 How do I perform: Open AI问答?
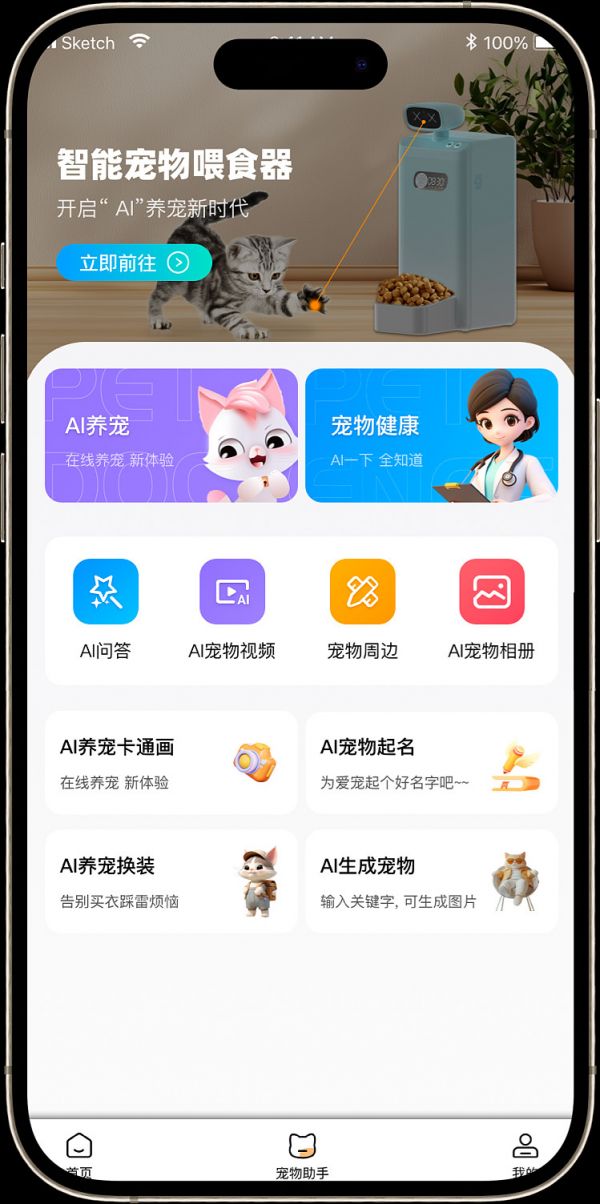pyautogui.click(x=106, y=610)
